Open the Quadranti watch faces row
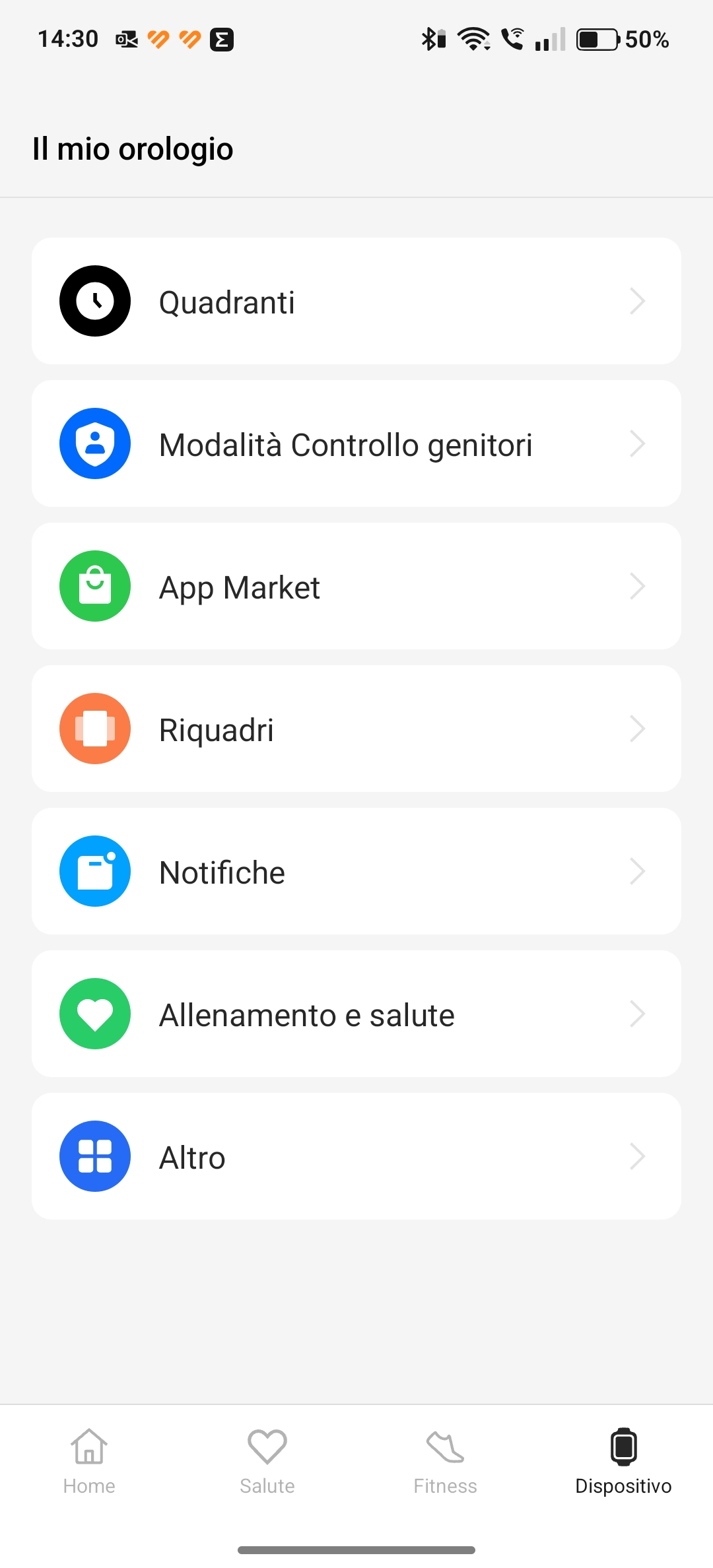The width and height of the screenshot is (713, 1568). [x=356, y=301]
